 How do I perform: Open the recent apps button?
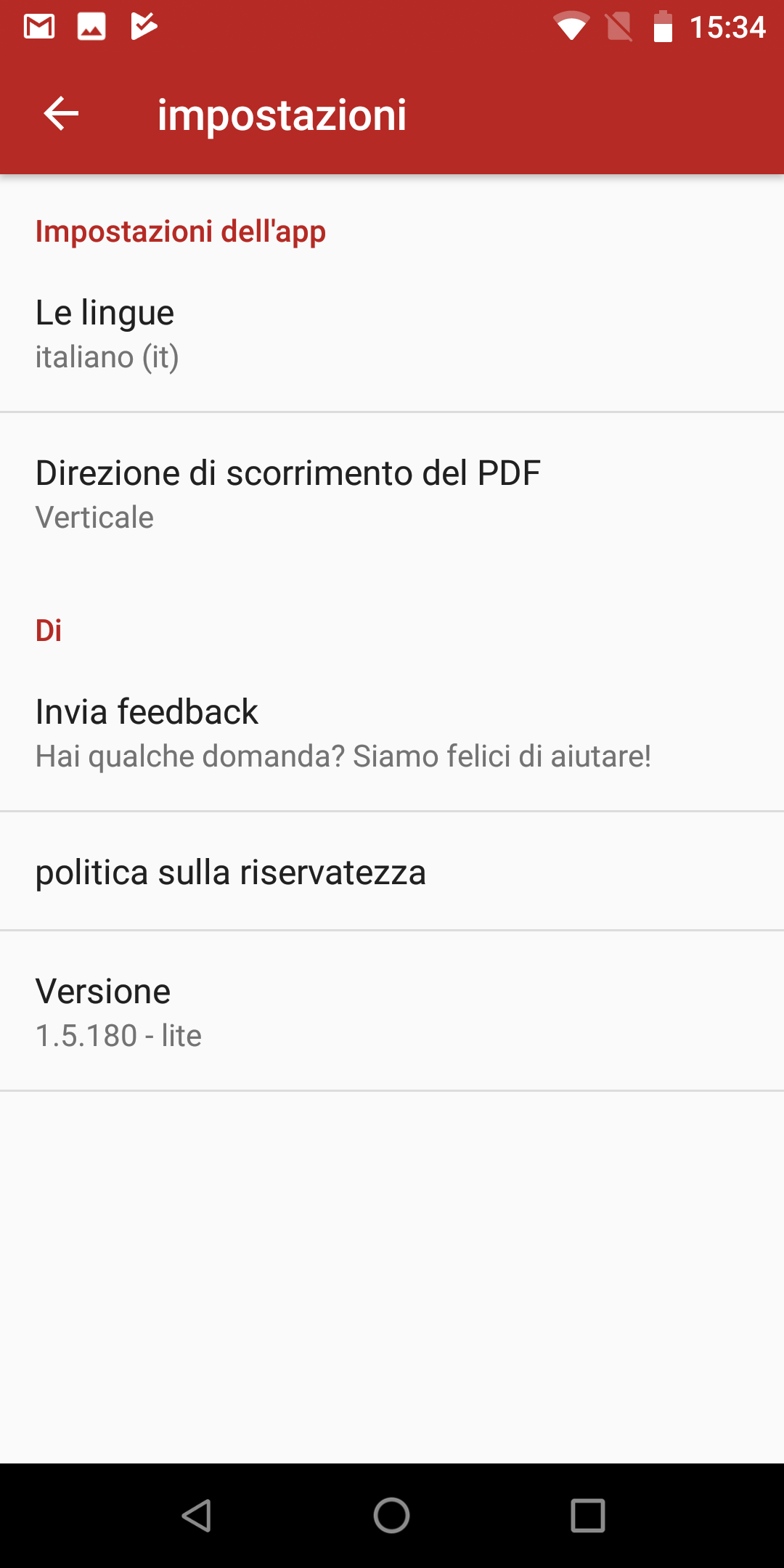click(588, 1516)
